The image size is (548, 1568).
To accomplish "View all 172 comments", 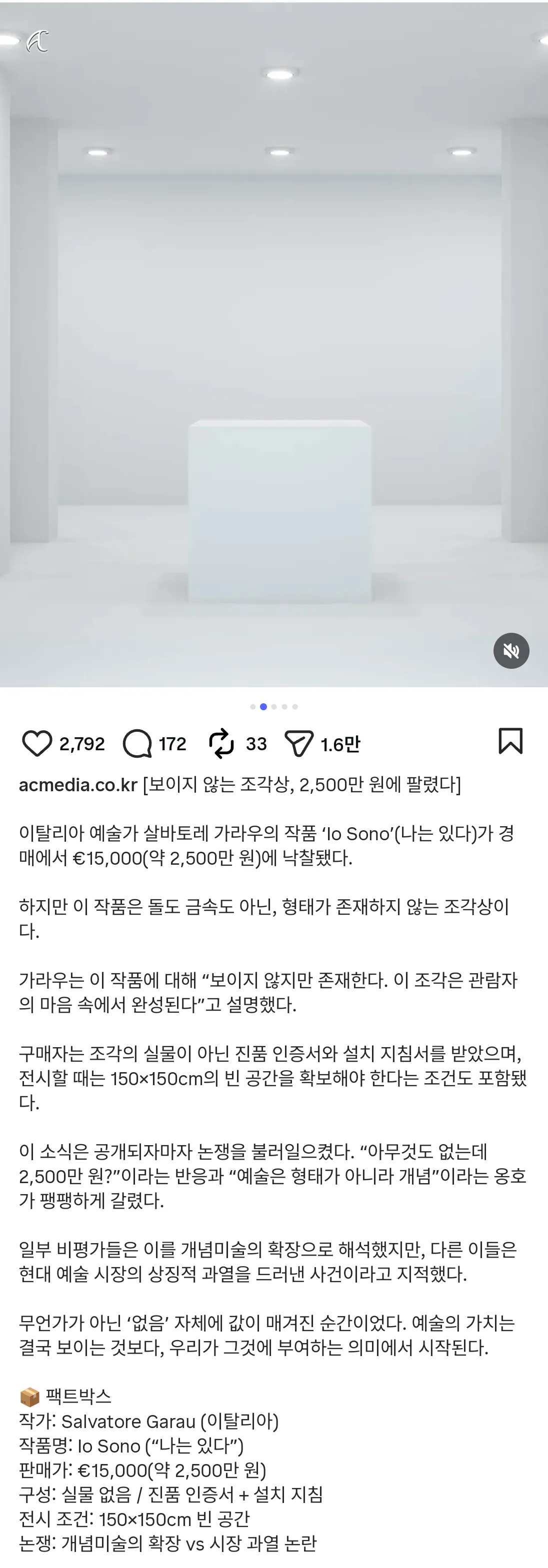I will pyautogui.click(x=173, y=743).
